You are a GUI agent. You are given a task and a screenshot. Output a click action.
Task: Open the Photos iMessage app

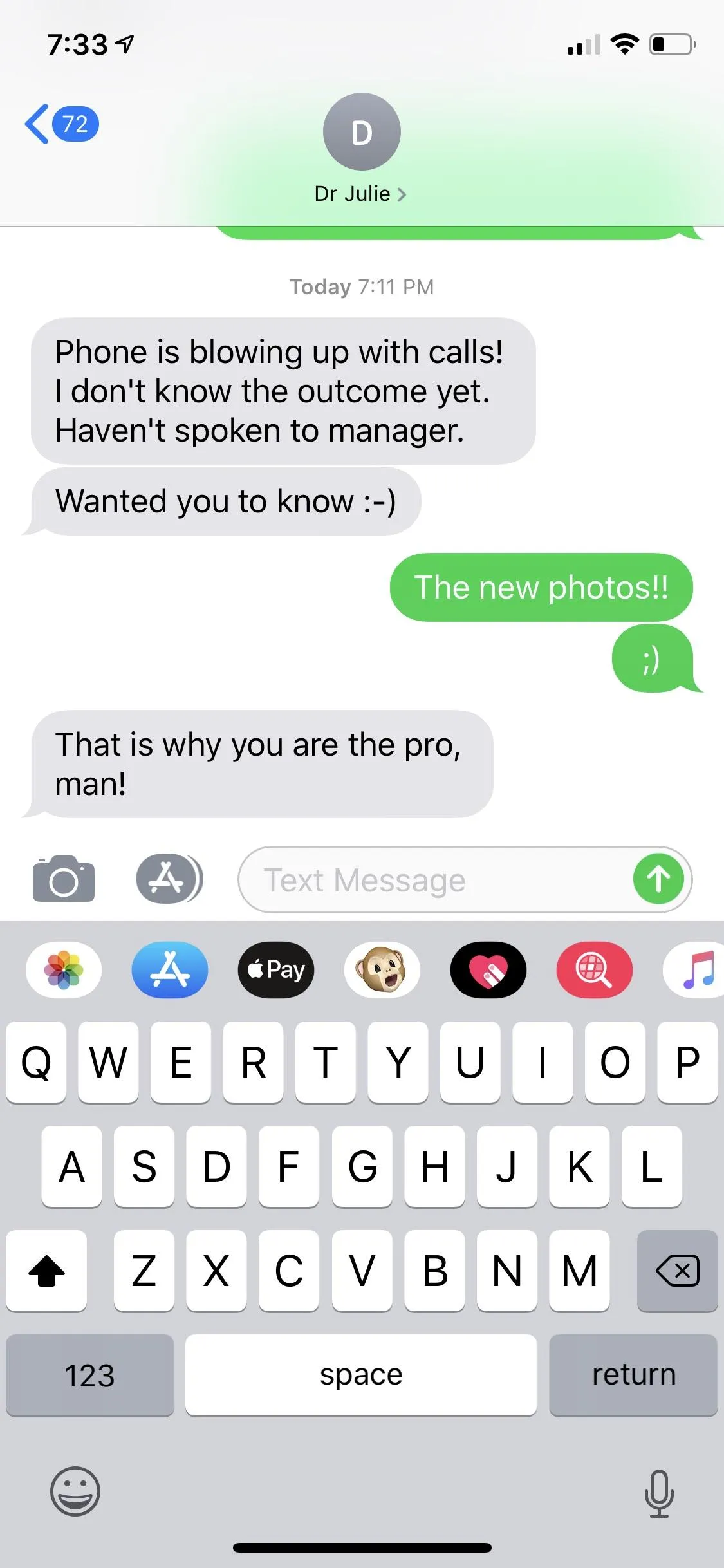(64, 969)
